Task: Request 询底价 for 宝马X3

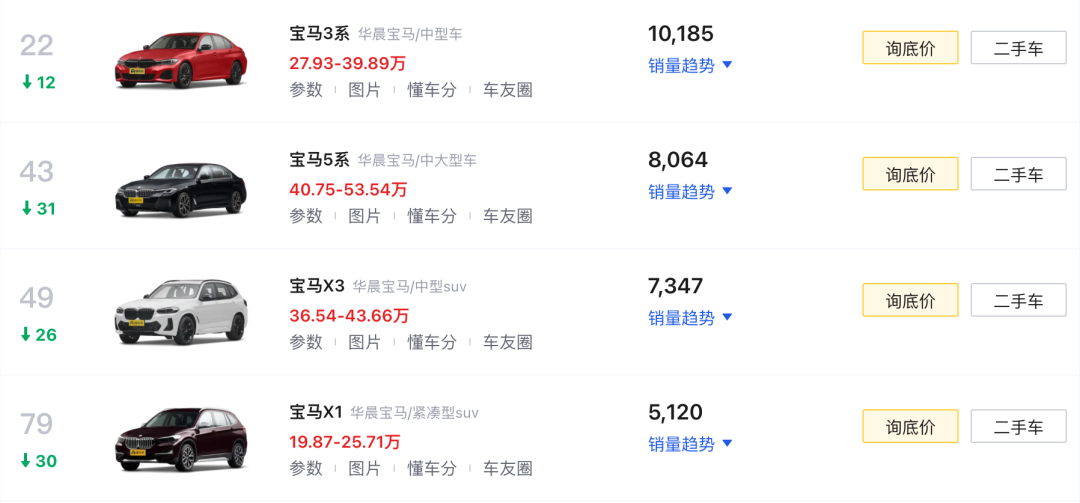Action: (910, 300)
